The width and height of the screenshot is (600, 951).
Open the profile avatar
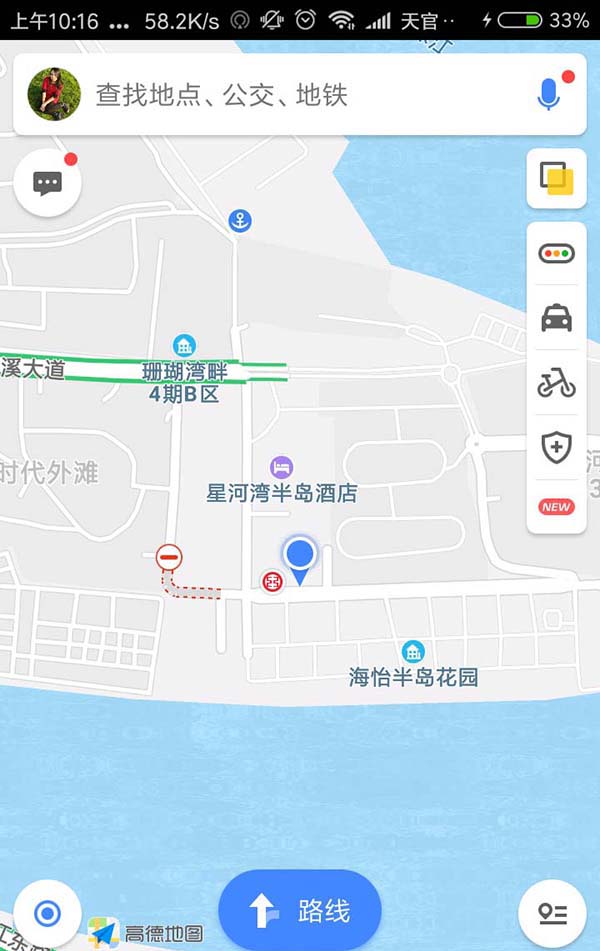[x=54, y=95]
